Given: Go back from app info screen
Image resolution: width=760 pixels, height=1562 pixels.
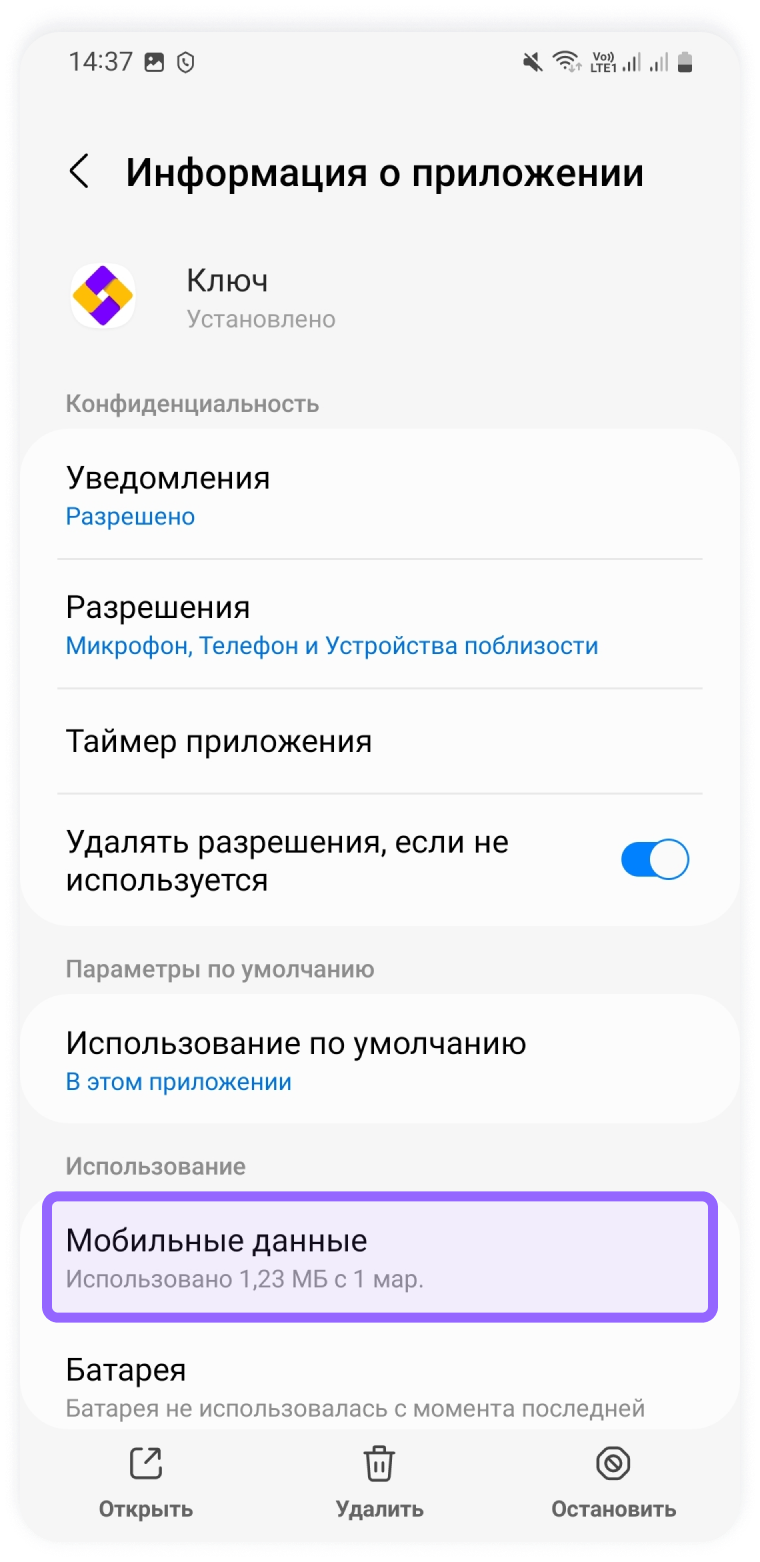Looking at the screenshot, I should (x=80, y=172).
